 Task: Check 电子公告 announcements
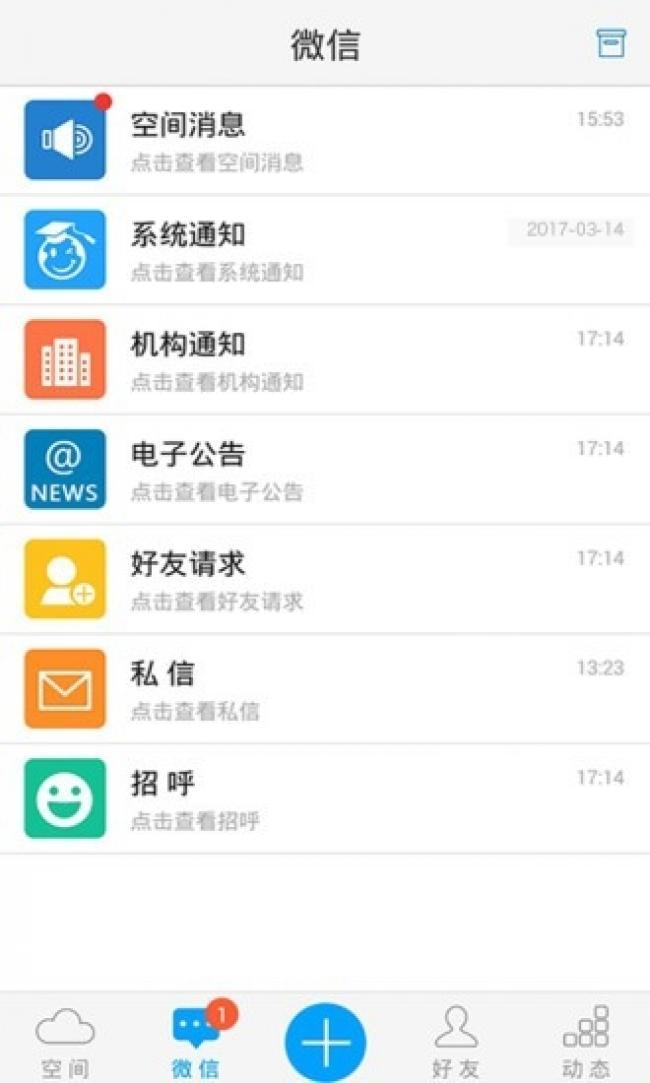325,470
